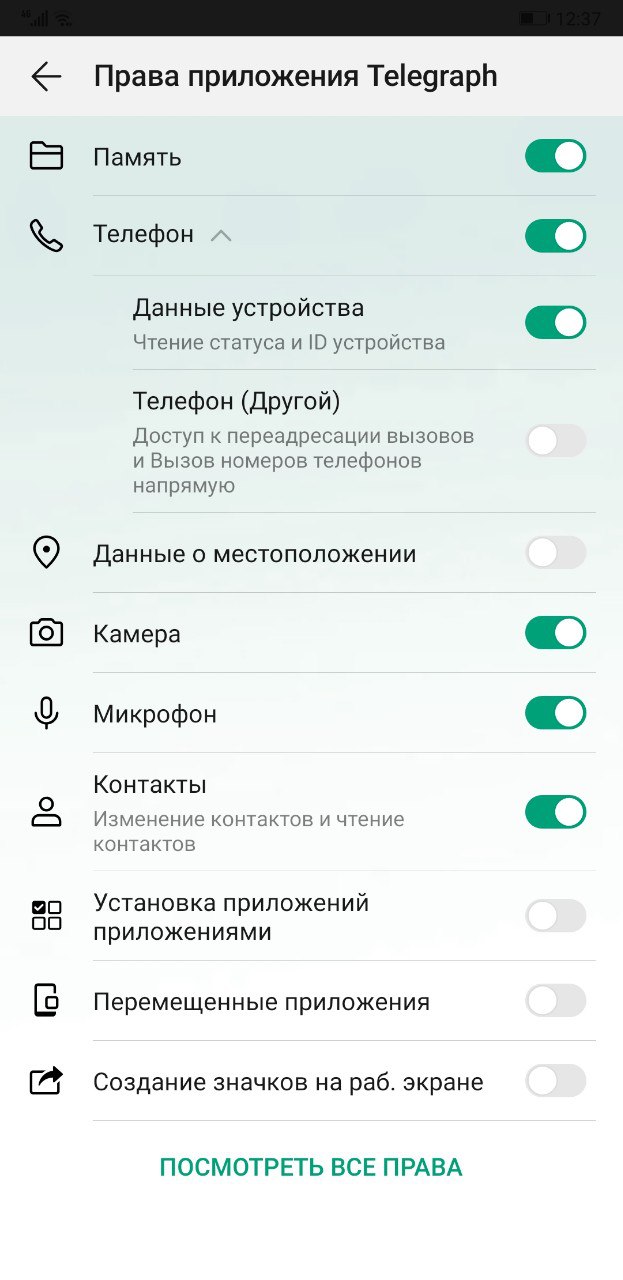The width and height of the screenshot is (623, 1280).
Task: Toggle off Данные устройства access
Action: click(555, 323)
